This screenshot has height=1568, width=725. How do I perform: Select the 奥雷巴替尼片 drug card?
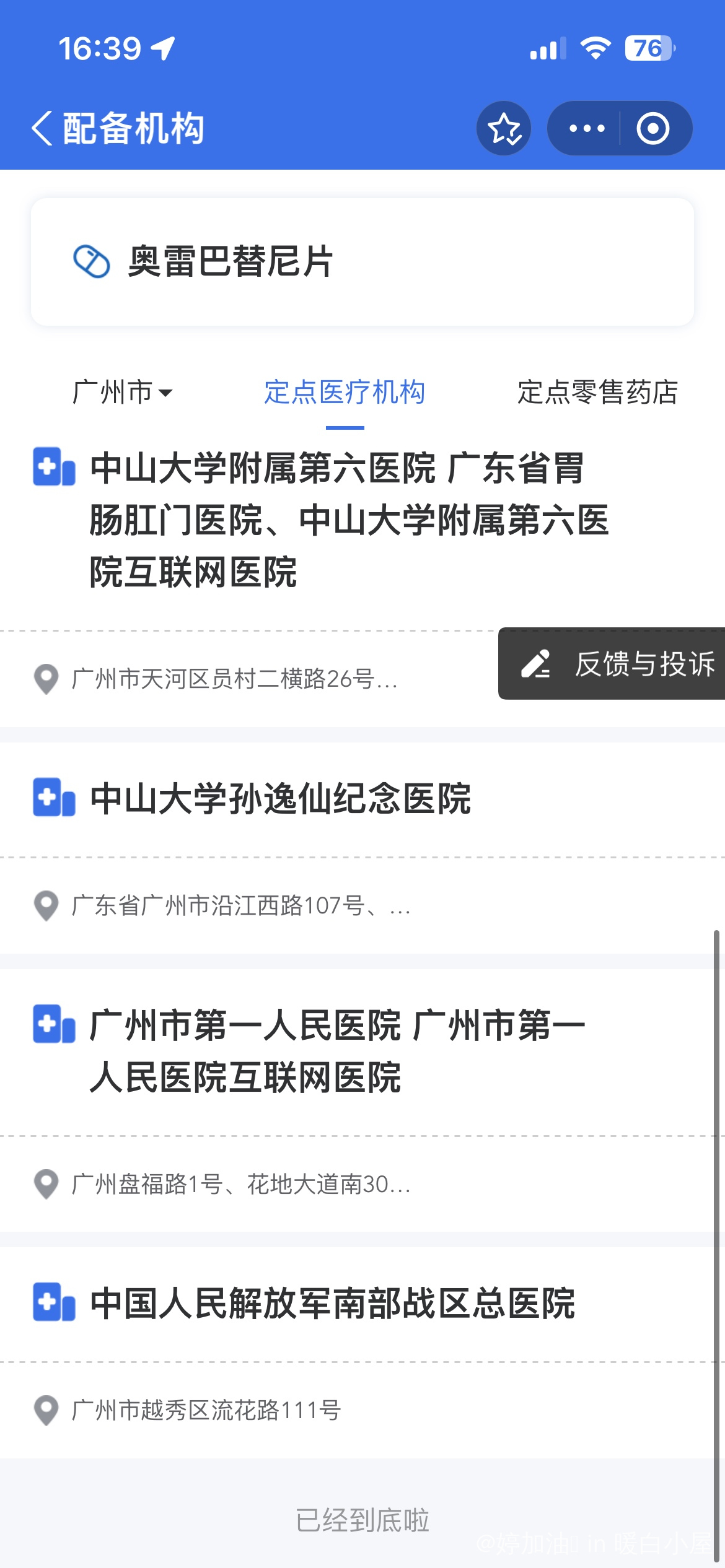tap(362, 262)
